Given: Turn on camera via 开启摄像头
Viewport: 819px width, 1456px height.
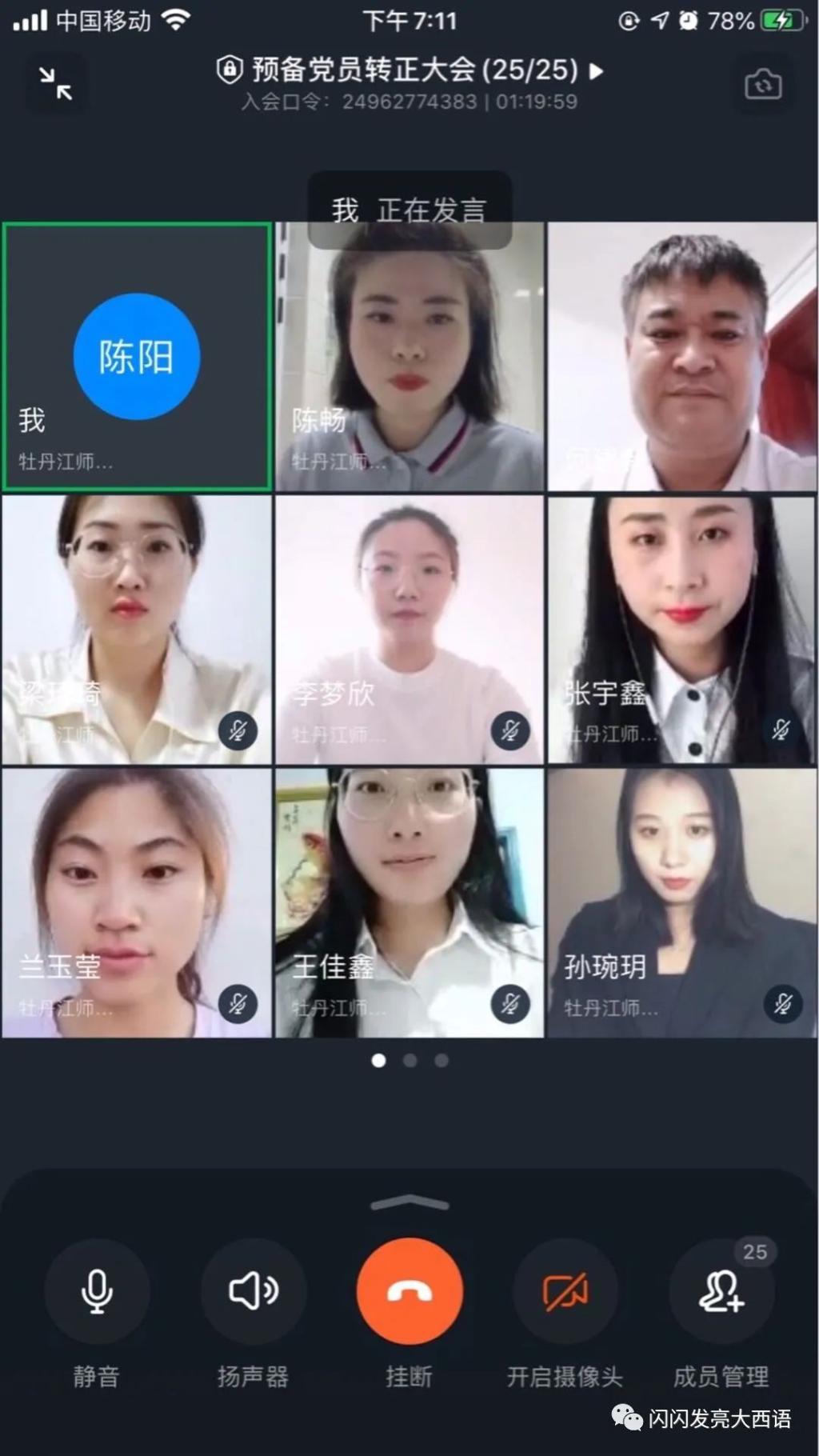Looking at the screenshot, I should (x=565, y=1290).
